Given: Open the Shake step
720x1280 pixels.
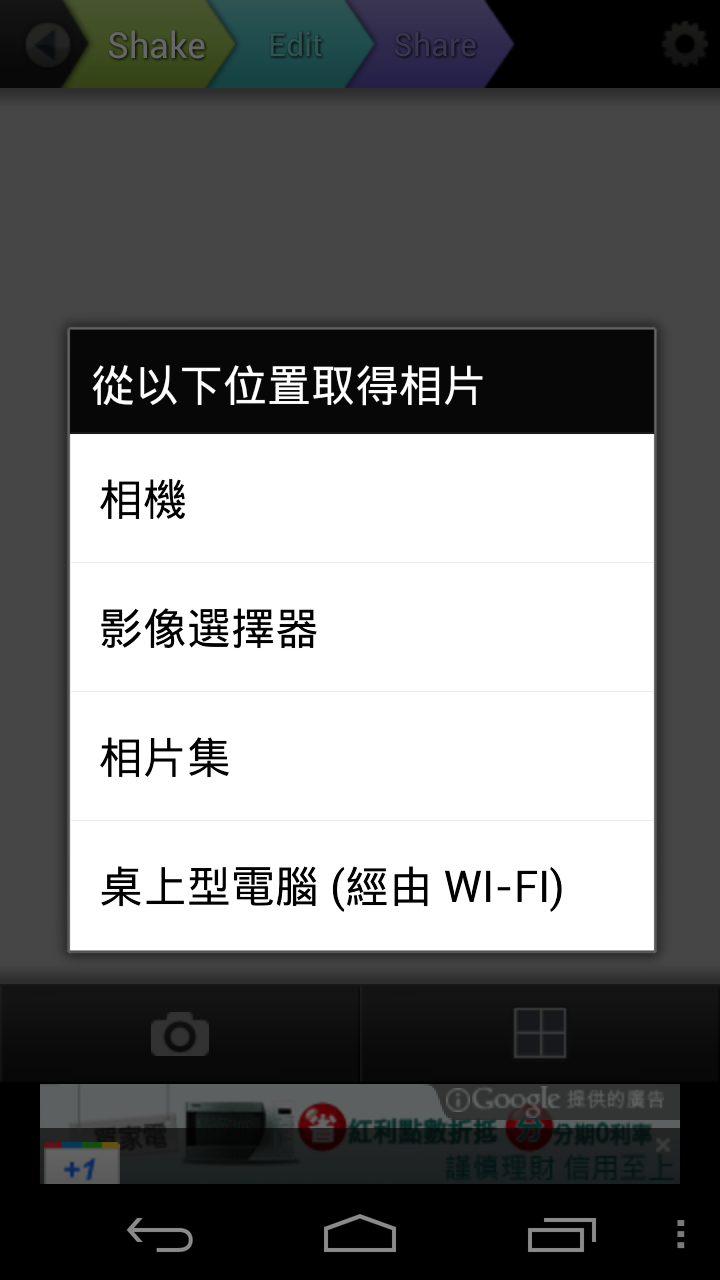Looking at the screenshot, I should [156, 45].
